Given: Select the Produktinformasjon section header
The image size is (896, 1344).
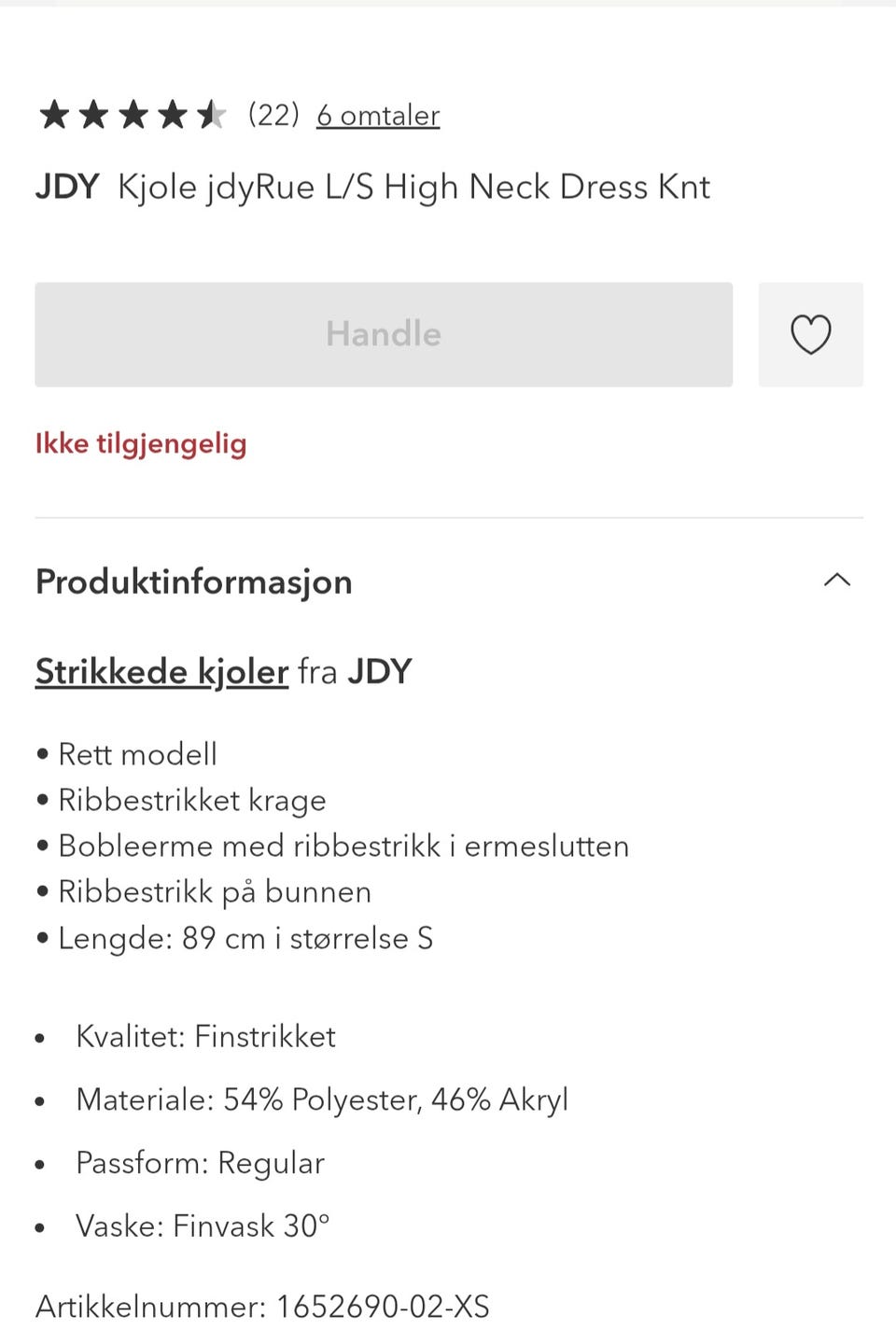Looking at the screenshot, I should click(193, 581).
